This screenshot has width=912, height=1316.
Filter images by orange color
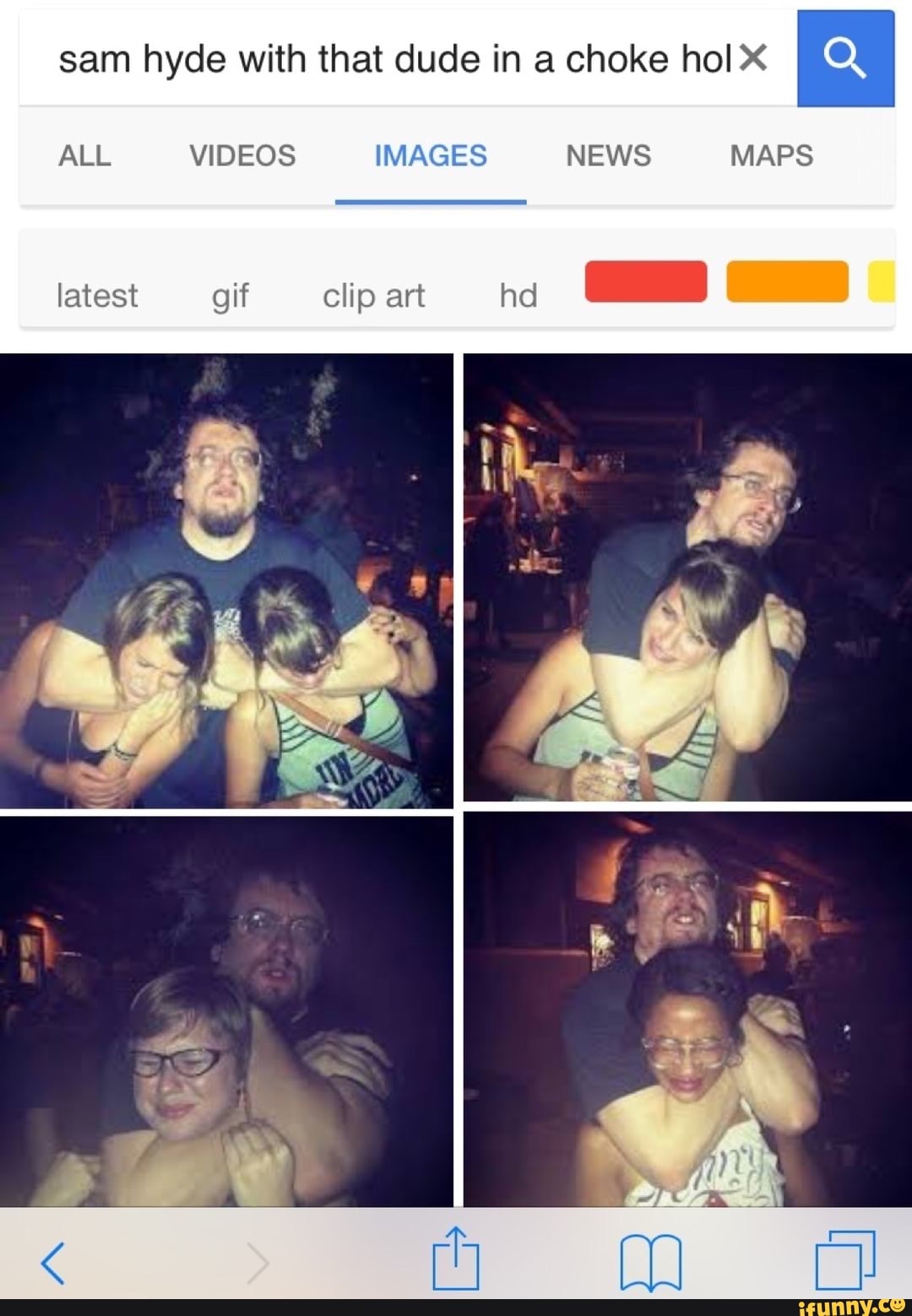[x=787, y=281]
